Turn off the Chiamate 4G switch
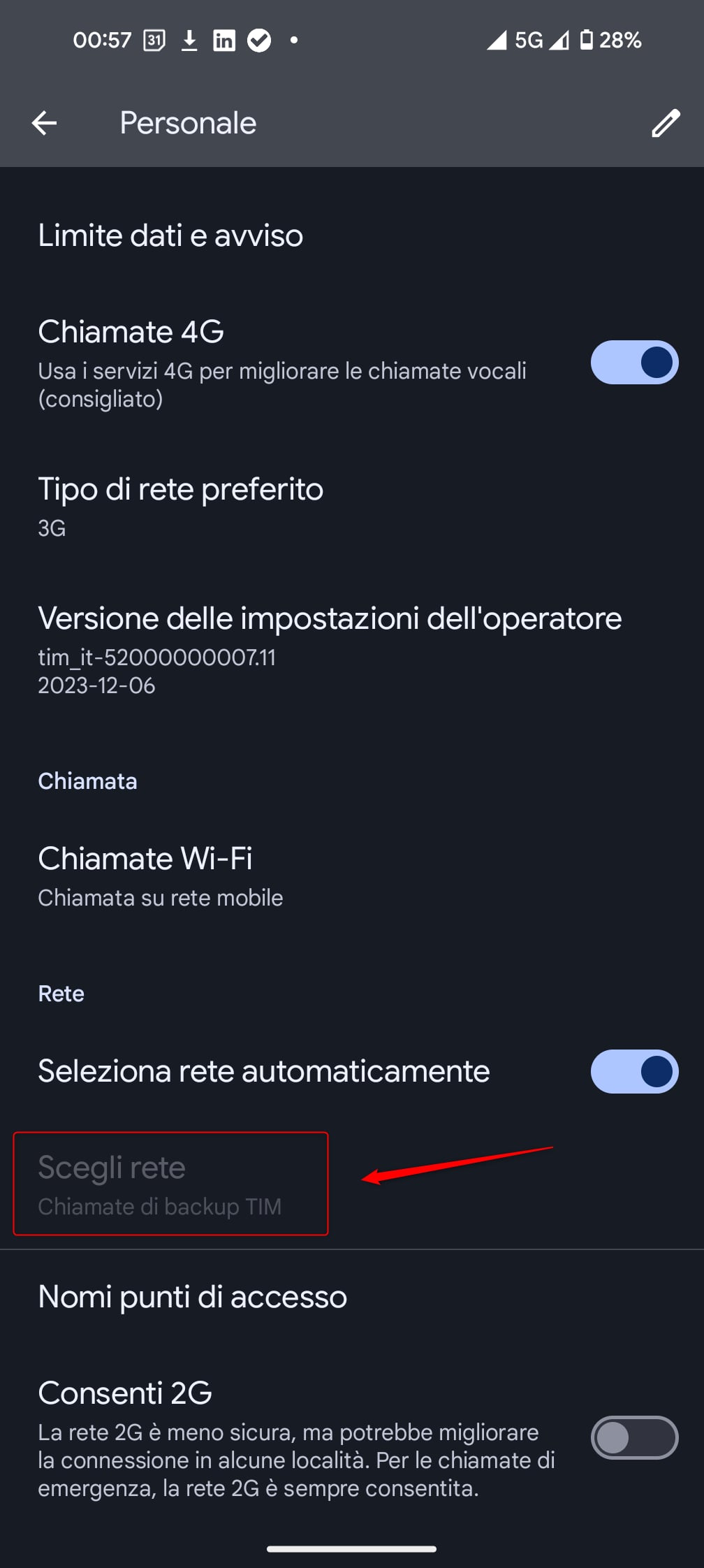This screenshot has height=1568, width=704. [x=634, y=363]
